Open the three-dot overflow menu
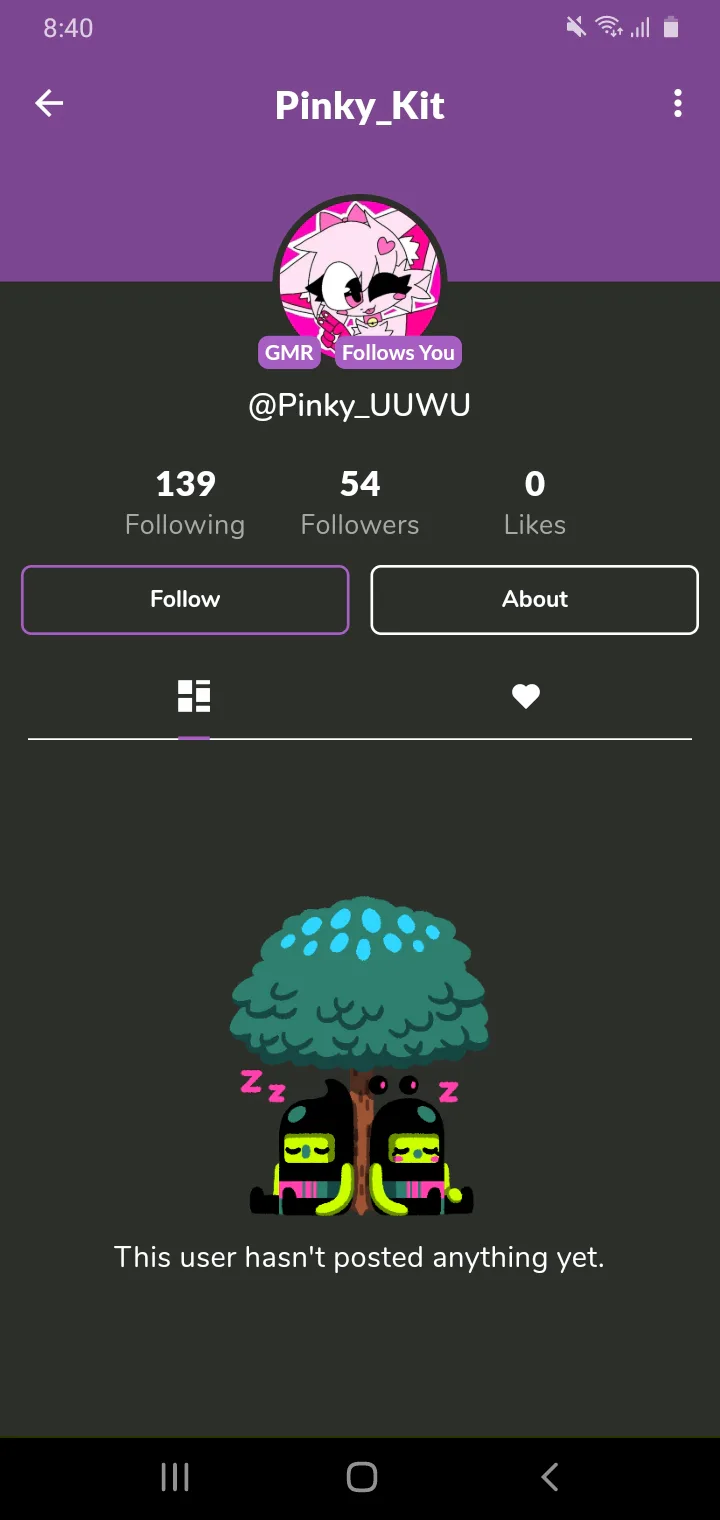 click(678, 103)
